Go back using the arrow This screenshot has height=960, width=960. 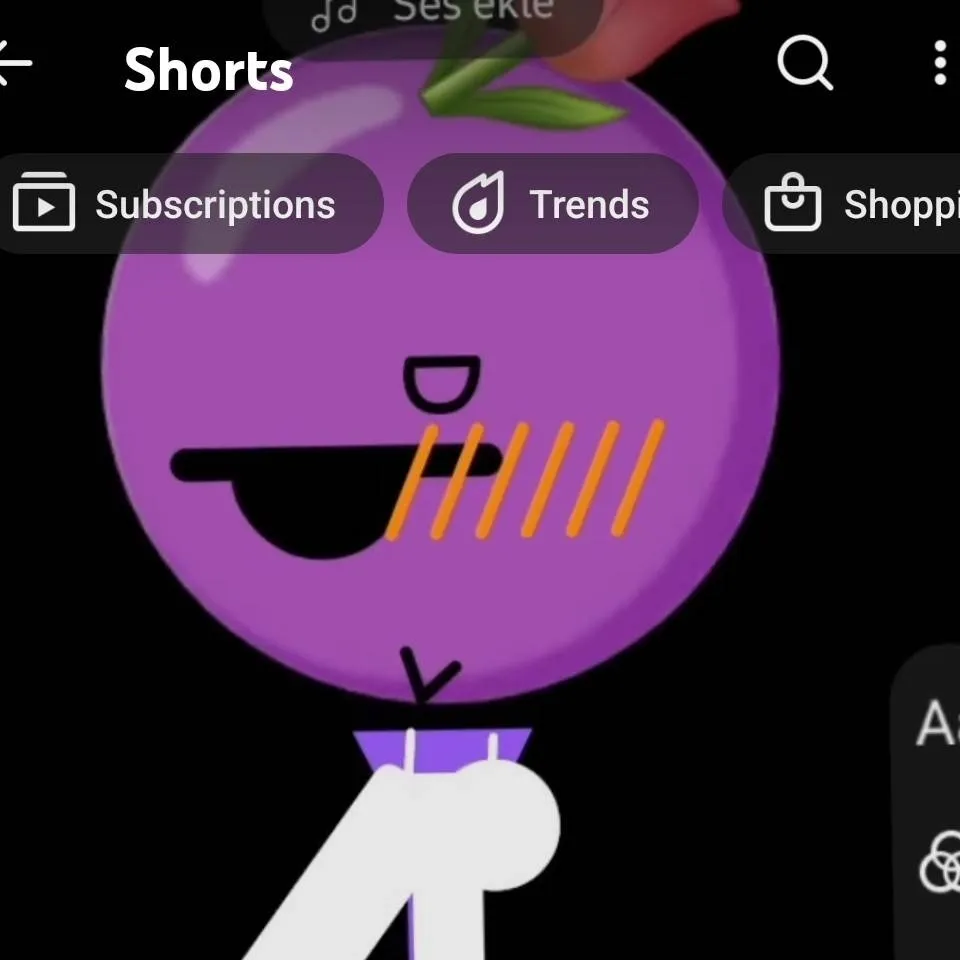14,64
